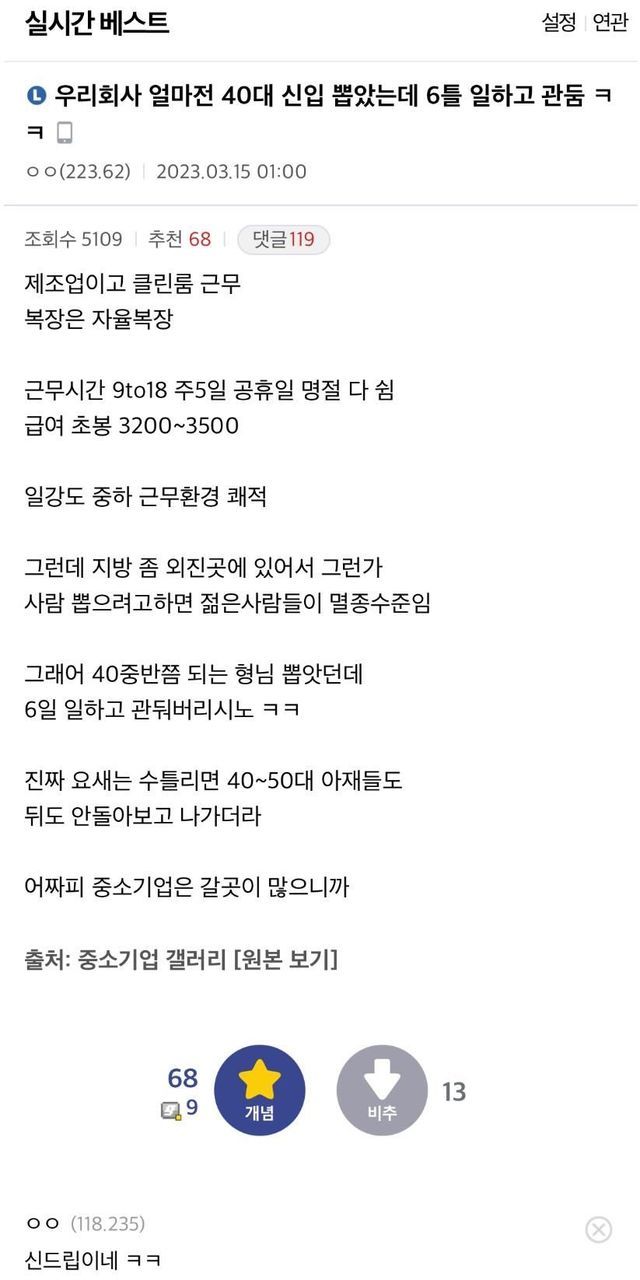Image resolution: width=640 pixels, height=1280 pixels.
Task: Downvote the post with 비추 button
Action: [x=382, y=1090]
